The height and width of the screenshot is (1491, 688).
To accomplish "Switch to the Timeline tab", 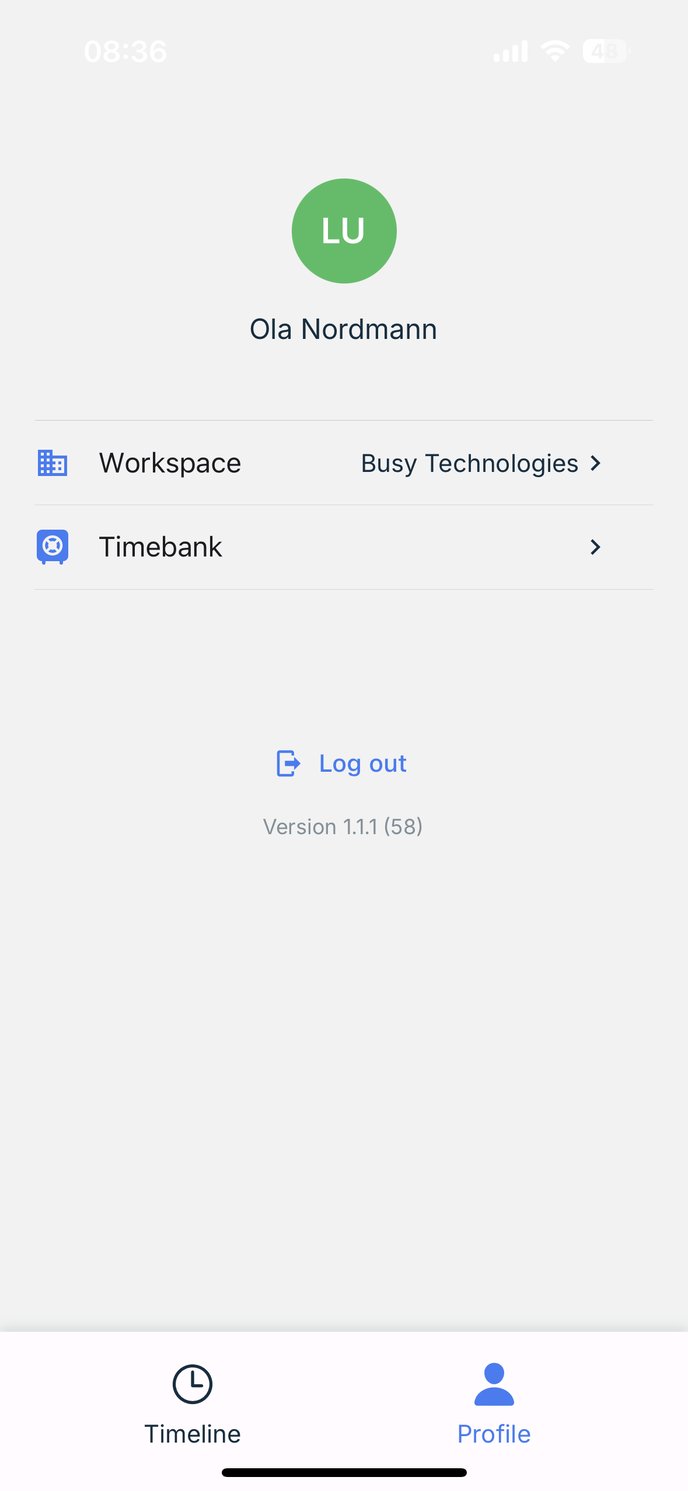I will click(x=192, y=1405).
